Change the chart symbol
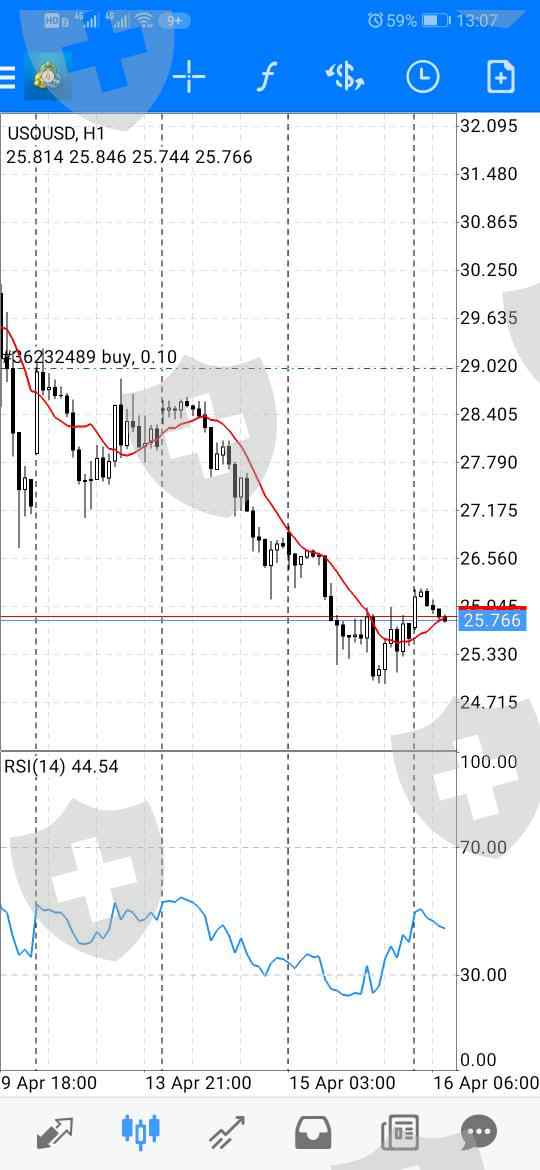The width and height of the screenshot is (540, 1170). [345, 77]
